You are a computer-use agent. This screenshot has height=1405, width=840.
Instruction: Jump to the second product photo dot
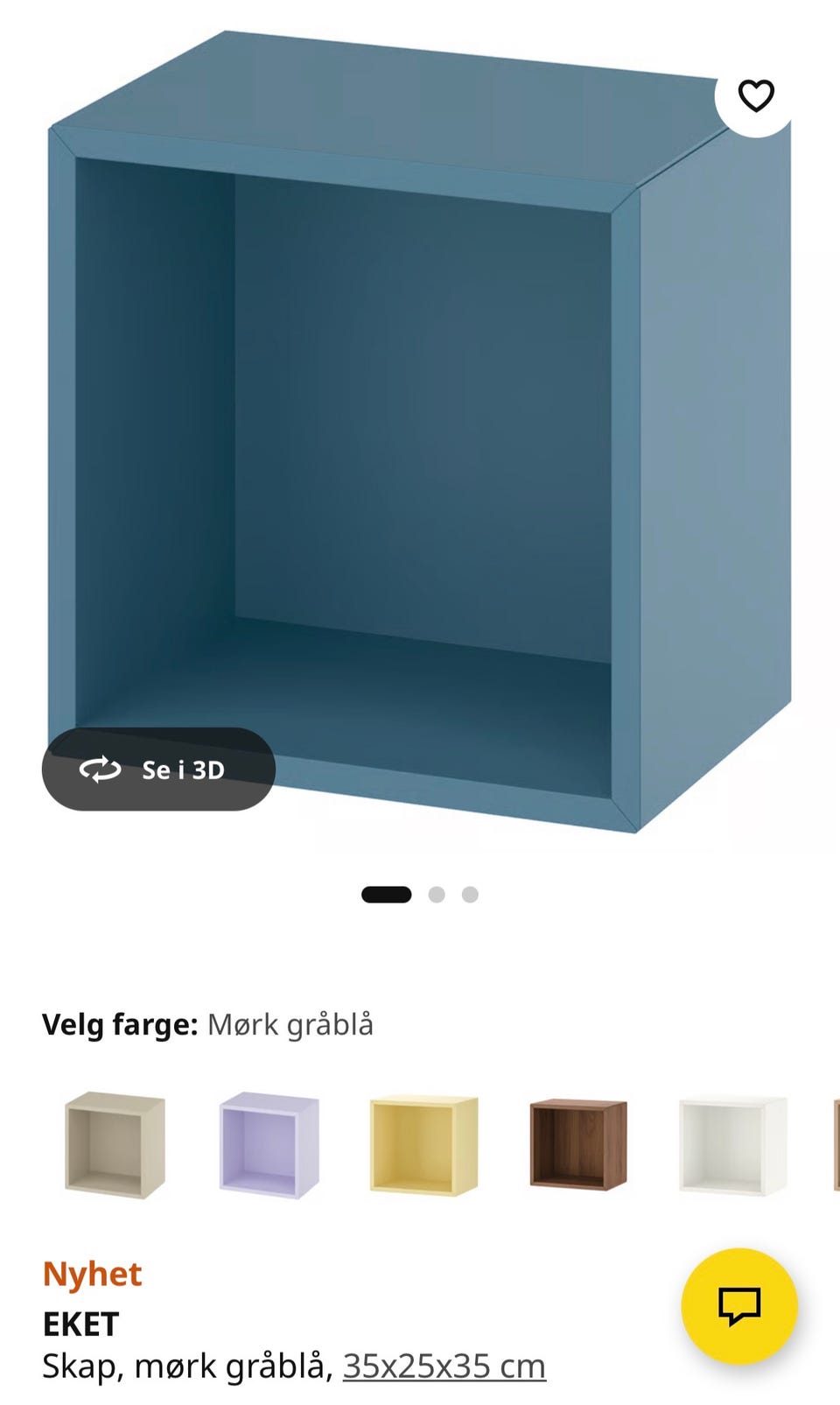pyautogui.click(x=435, y=895)
